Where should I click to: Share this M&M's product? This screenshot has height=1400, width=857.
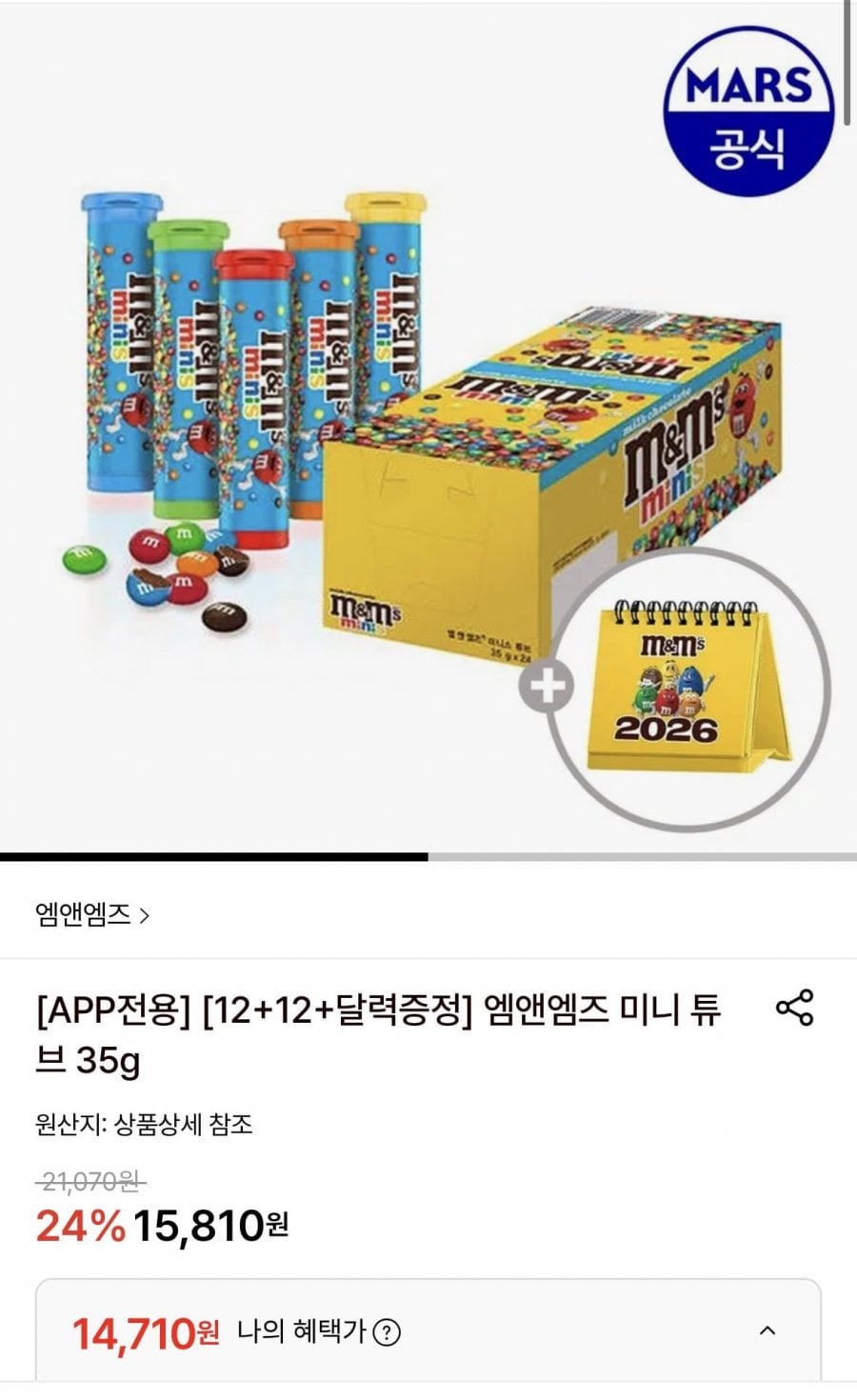(x=794, y=1008)
